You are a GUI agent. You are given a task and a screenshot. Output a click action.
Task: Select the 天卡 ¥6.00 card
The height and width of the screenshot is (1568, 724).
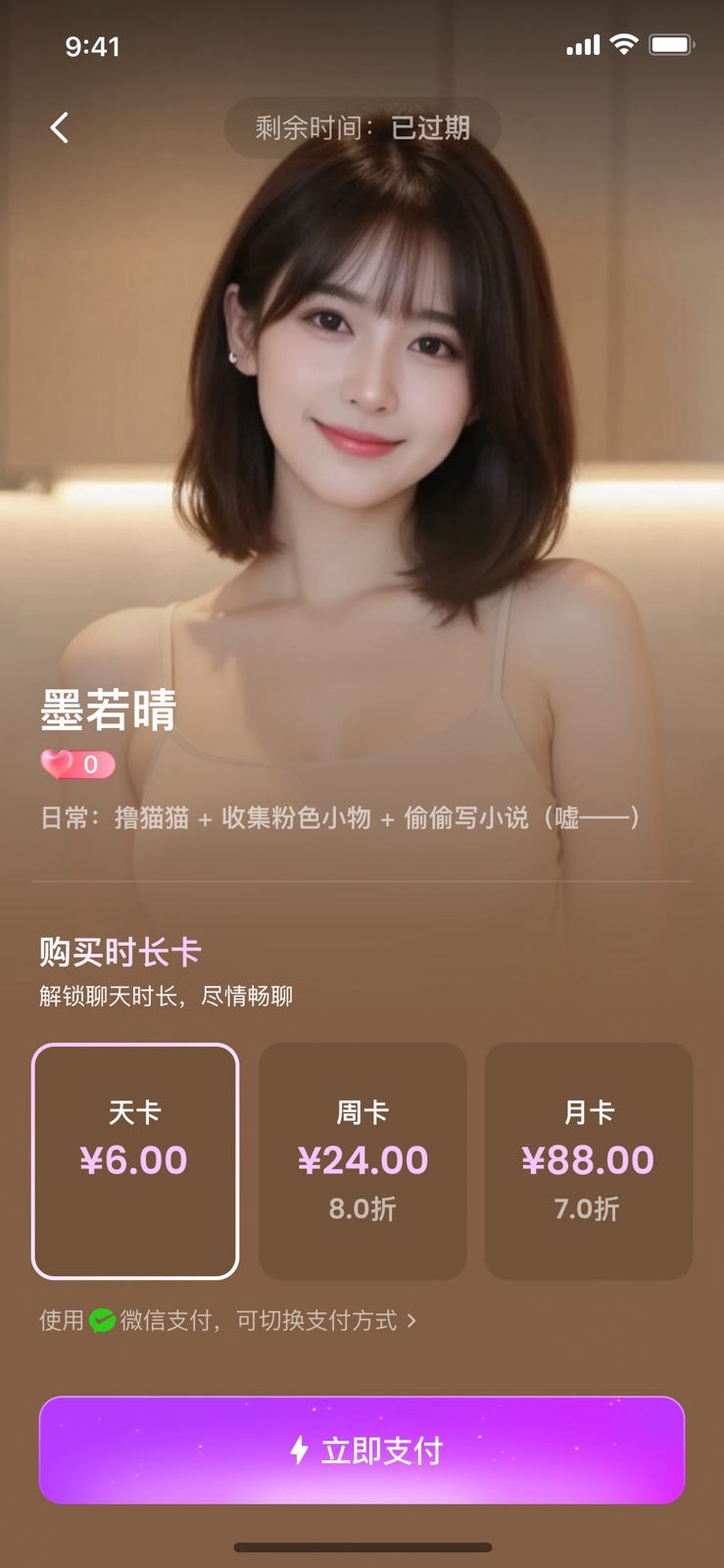coord(135,1160)
